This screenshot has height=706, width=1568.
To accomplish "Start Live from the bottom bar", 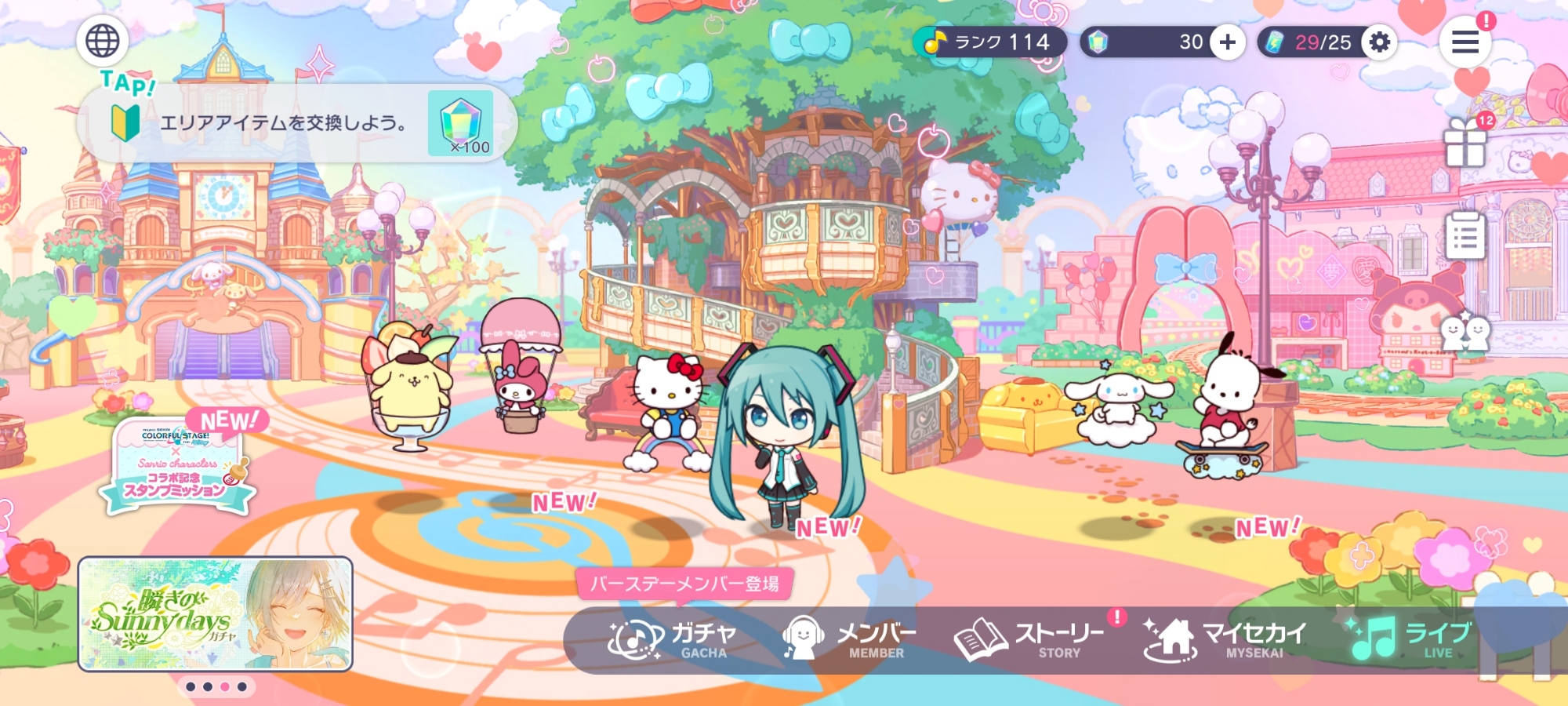I will pyautogui.click(x=1410, y=639).
